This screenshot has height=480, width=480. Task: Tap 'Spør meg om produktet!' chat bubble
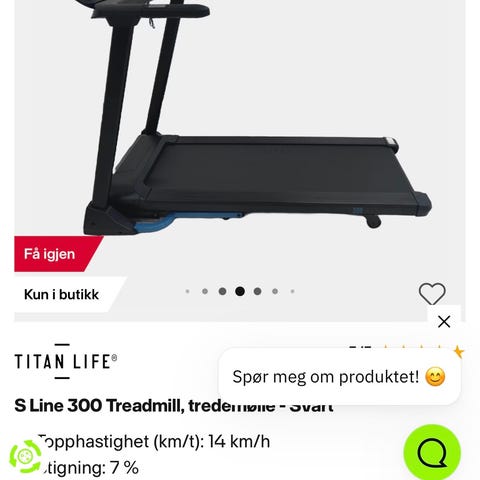(x=339, y=377)
